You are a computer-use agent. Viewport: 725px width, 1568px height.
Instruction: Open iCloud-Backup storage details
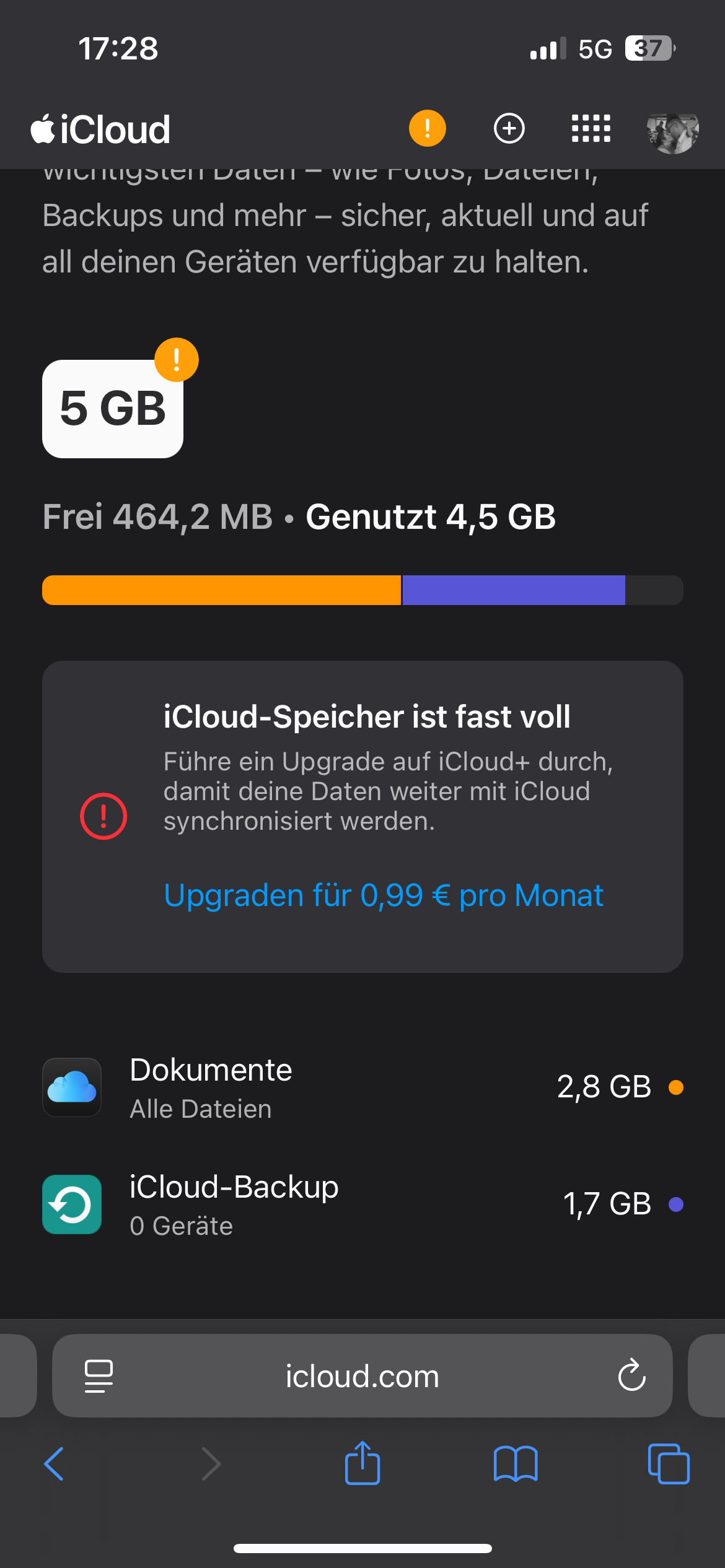(362, 1204)
